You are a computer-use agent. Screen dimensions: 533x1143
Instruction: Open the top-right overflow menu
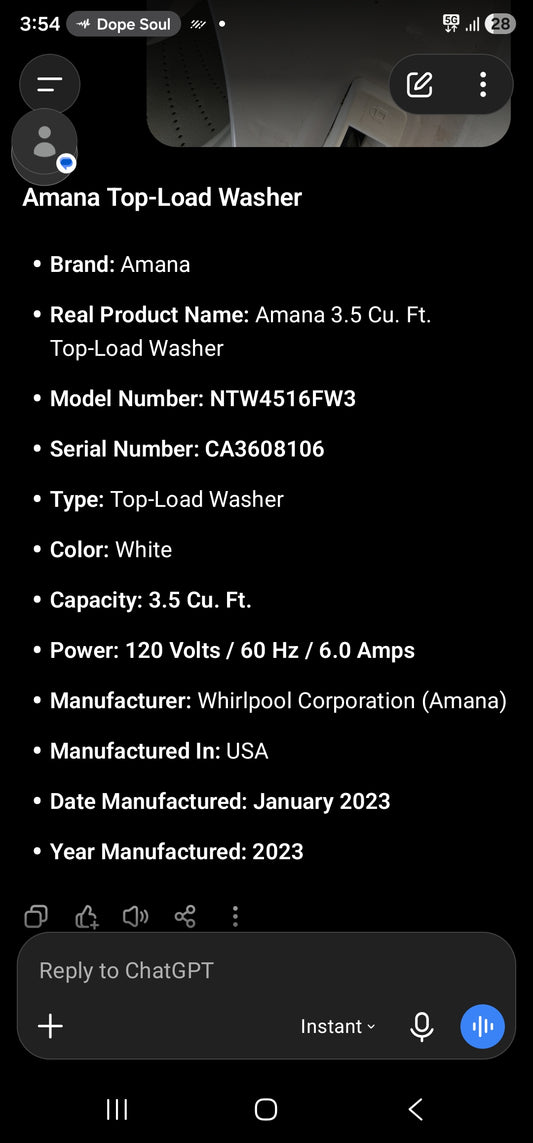point(483,85)
